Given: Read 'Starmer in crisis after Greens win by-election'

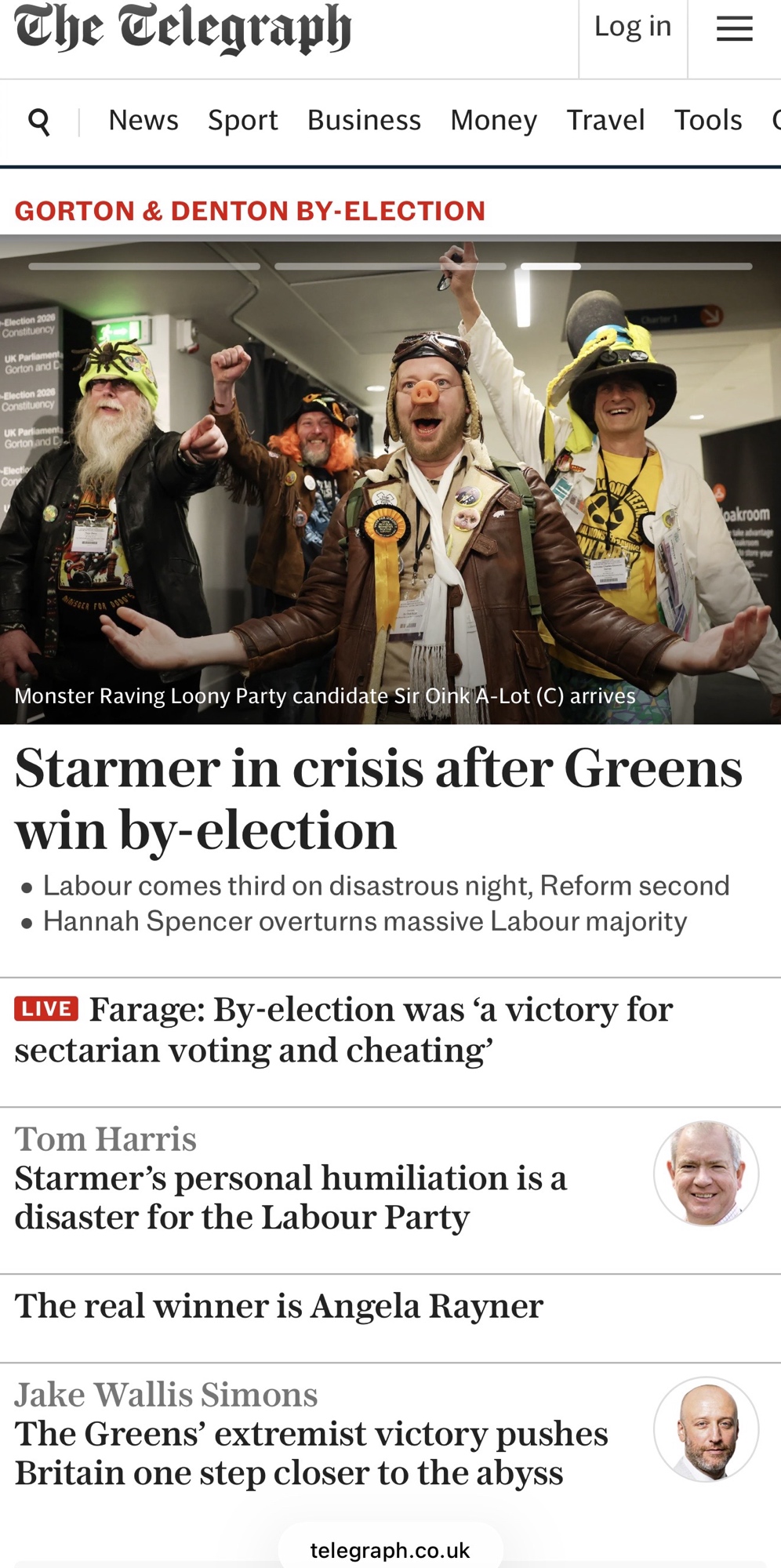Looking at the screenshot, I should tap(378, 799).
